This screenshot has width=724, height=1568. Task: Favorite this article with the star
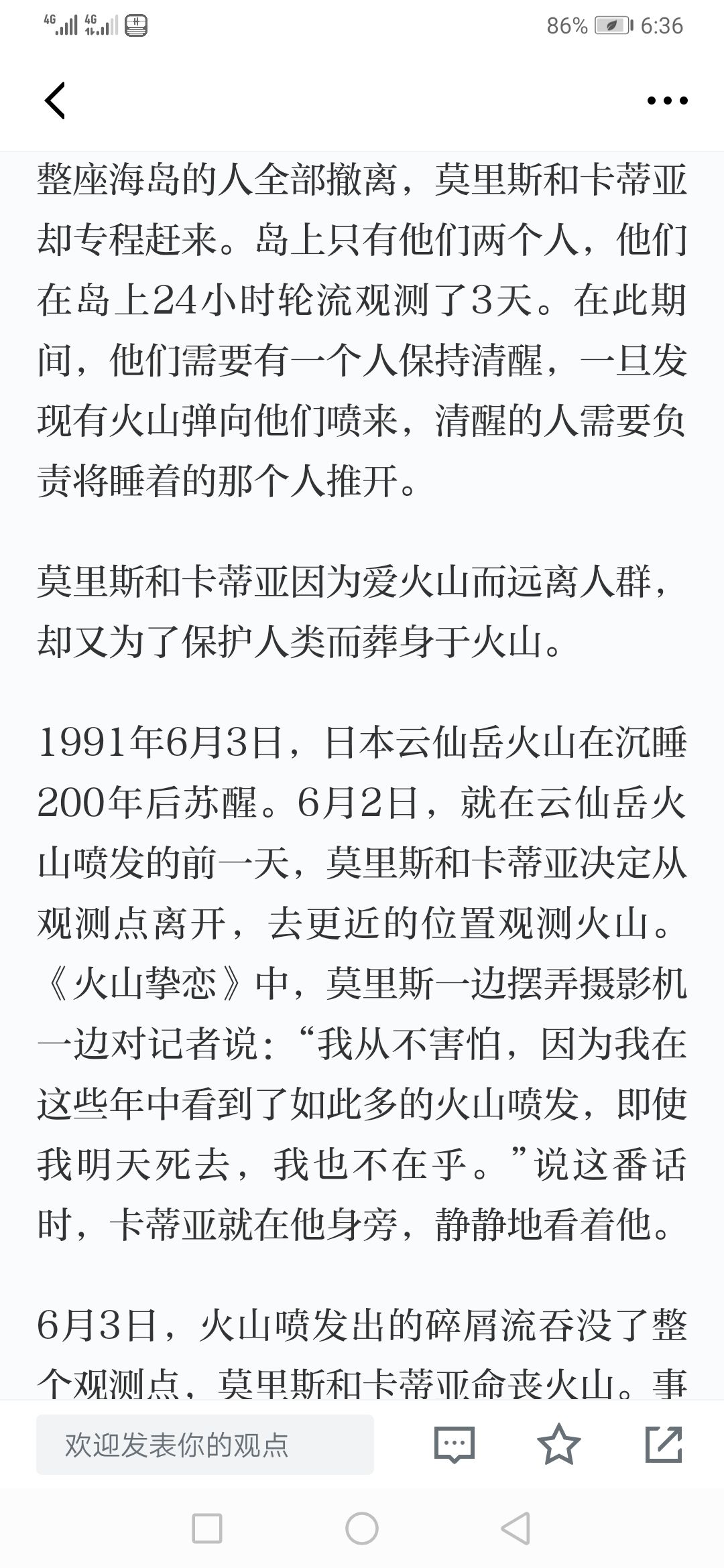click(559, 1443)
